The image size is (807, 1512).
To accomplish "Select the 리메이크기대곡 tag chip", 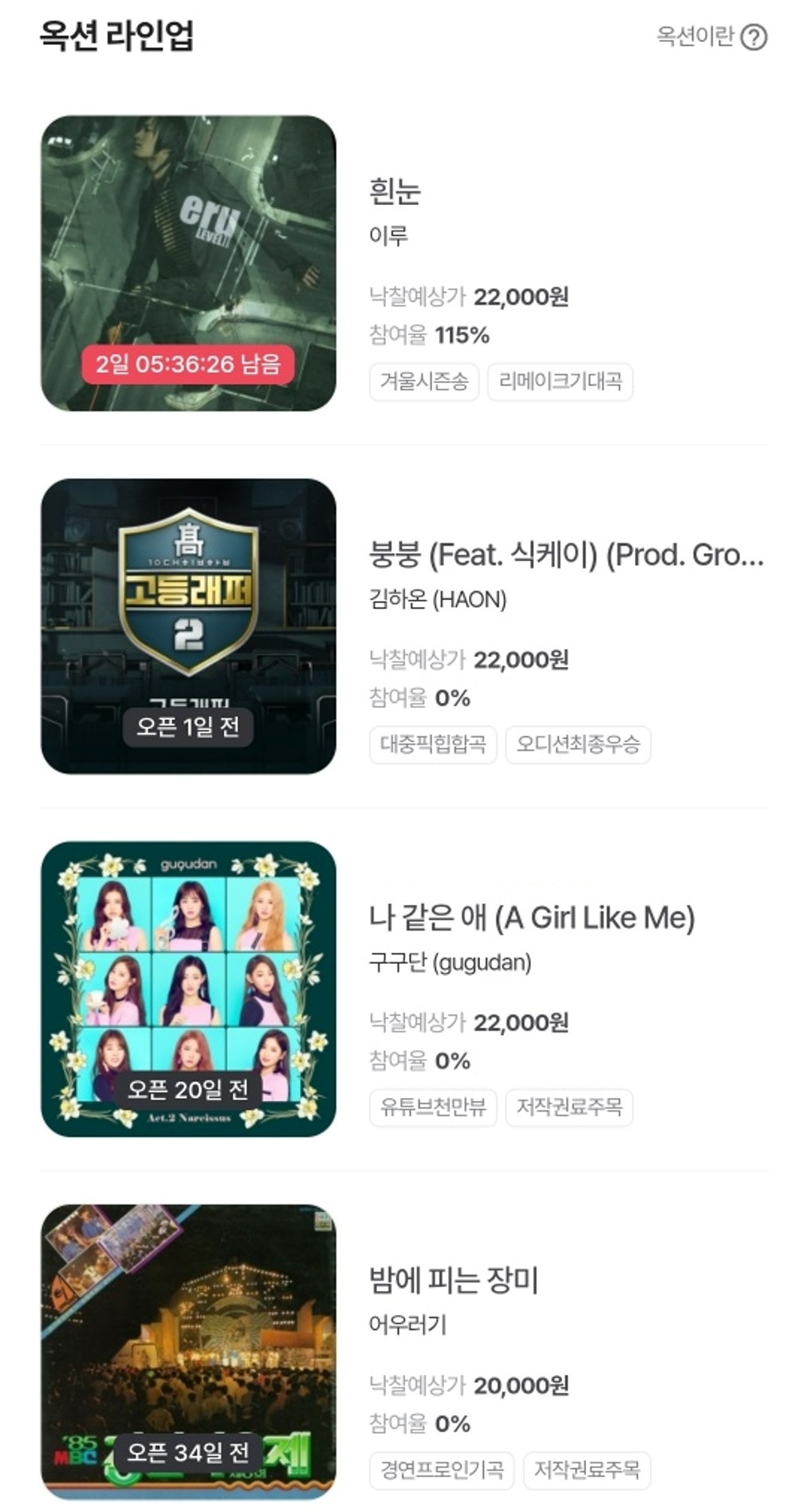I will (560, 381).
